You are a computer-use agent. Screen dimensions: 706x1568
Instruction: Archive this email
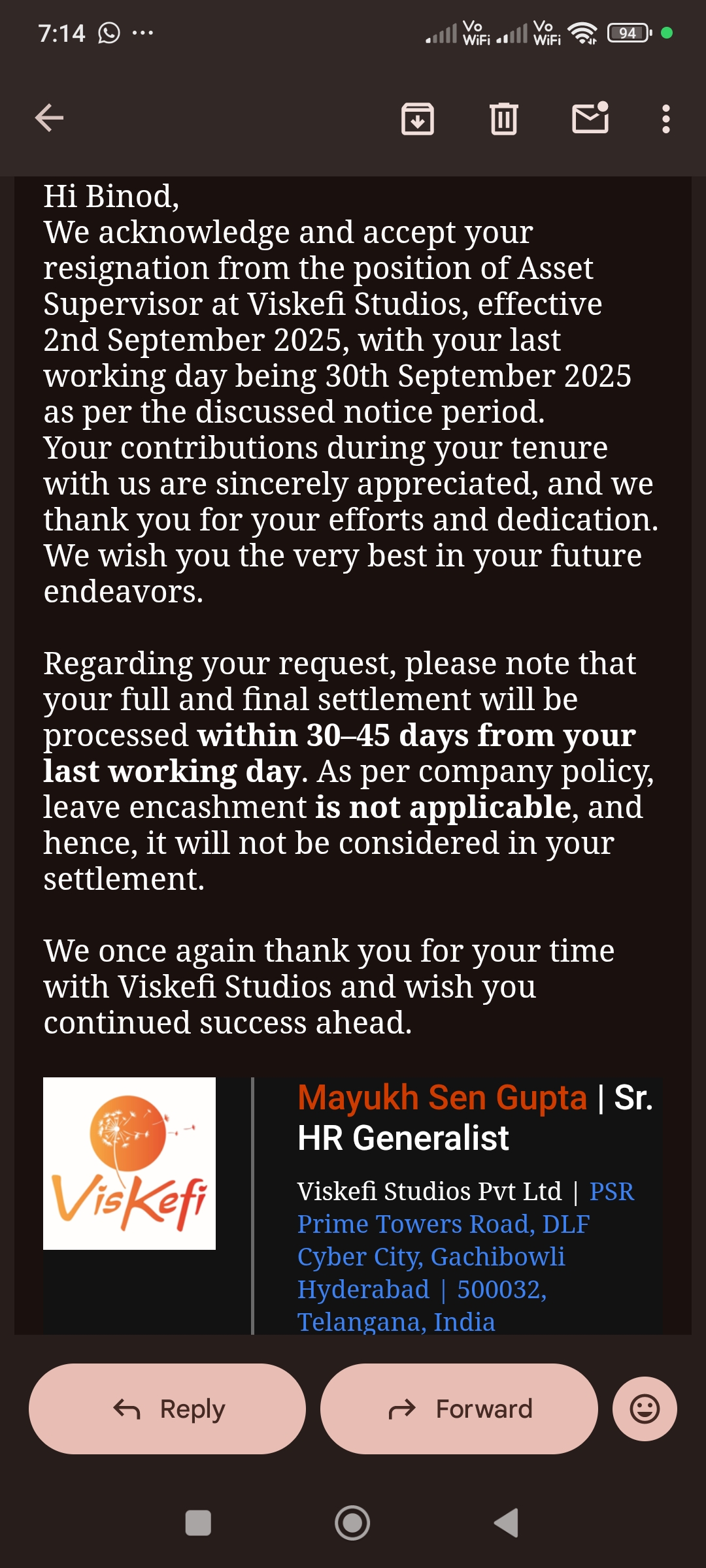coord(418,119)
